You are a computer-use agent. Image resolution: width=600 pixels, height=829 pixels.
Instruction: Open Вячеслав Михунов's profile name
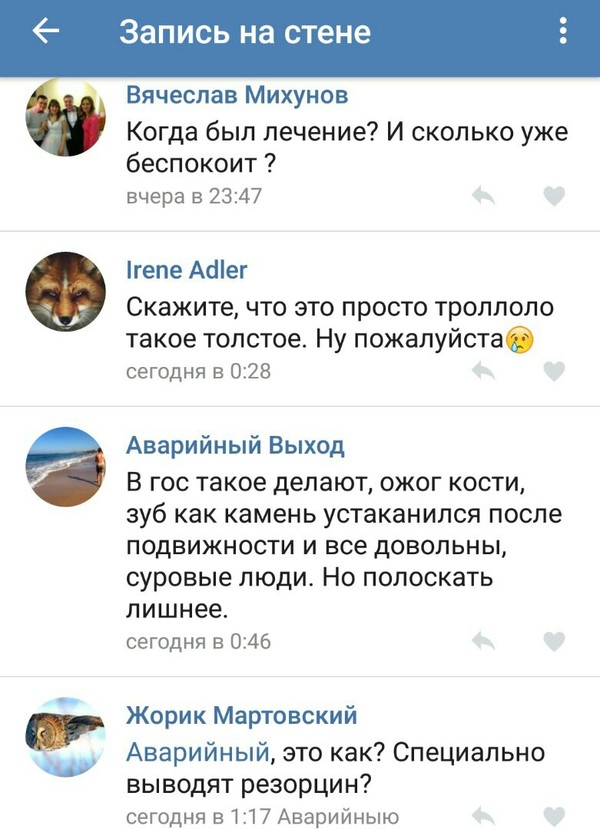point(238,96)
